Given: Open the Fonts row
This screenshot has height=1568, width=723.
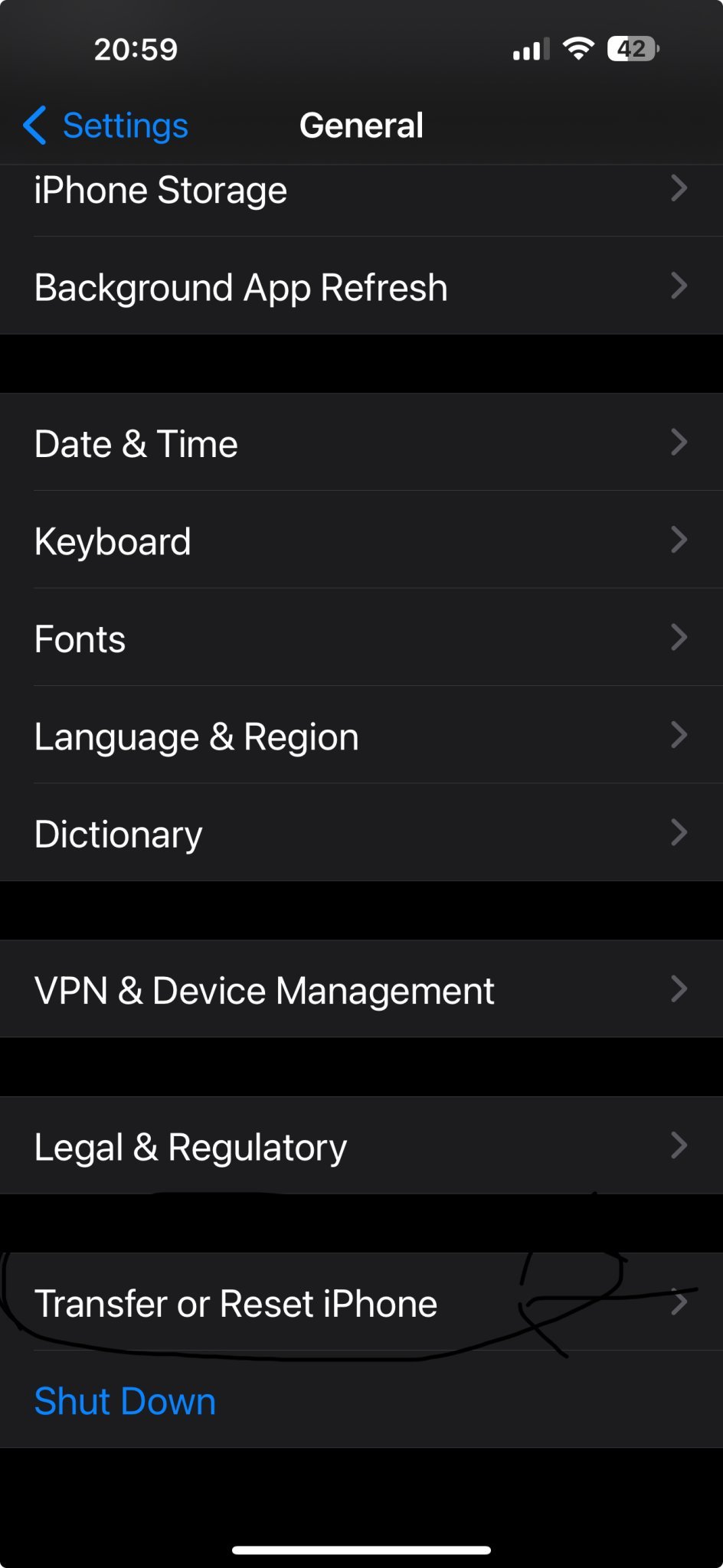Looking at the screenshot, I should (361, 637).
